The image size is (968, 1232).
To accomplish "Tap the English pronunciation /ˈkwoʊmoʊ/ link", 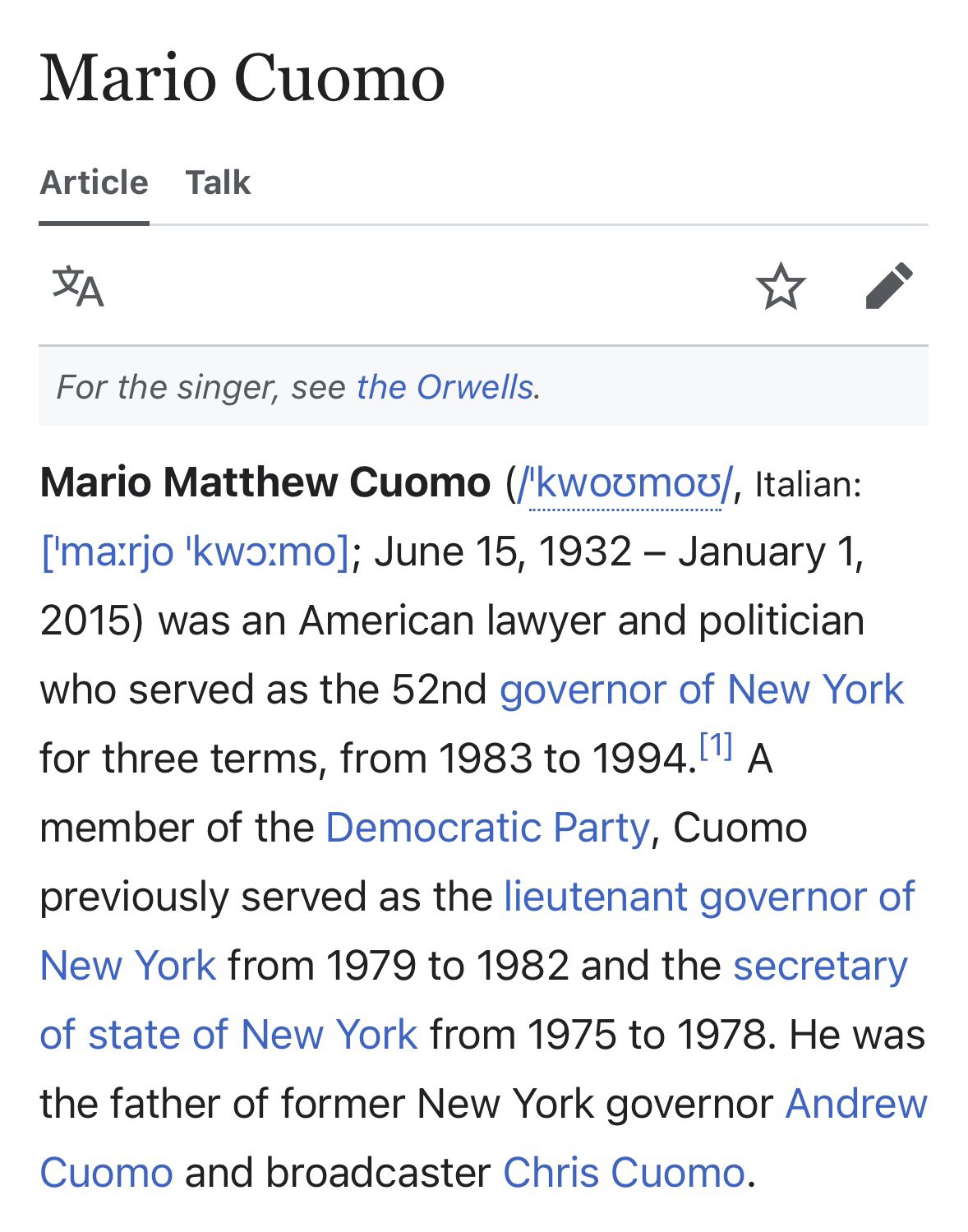I will 625,483.
